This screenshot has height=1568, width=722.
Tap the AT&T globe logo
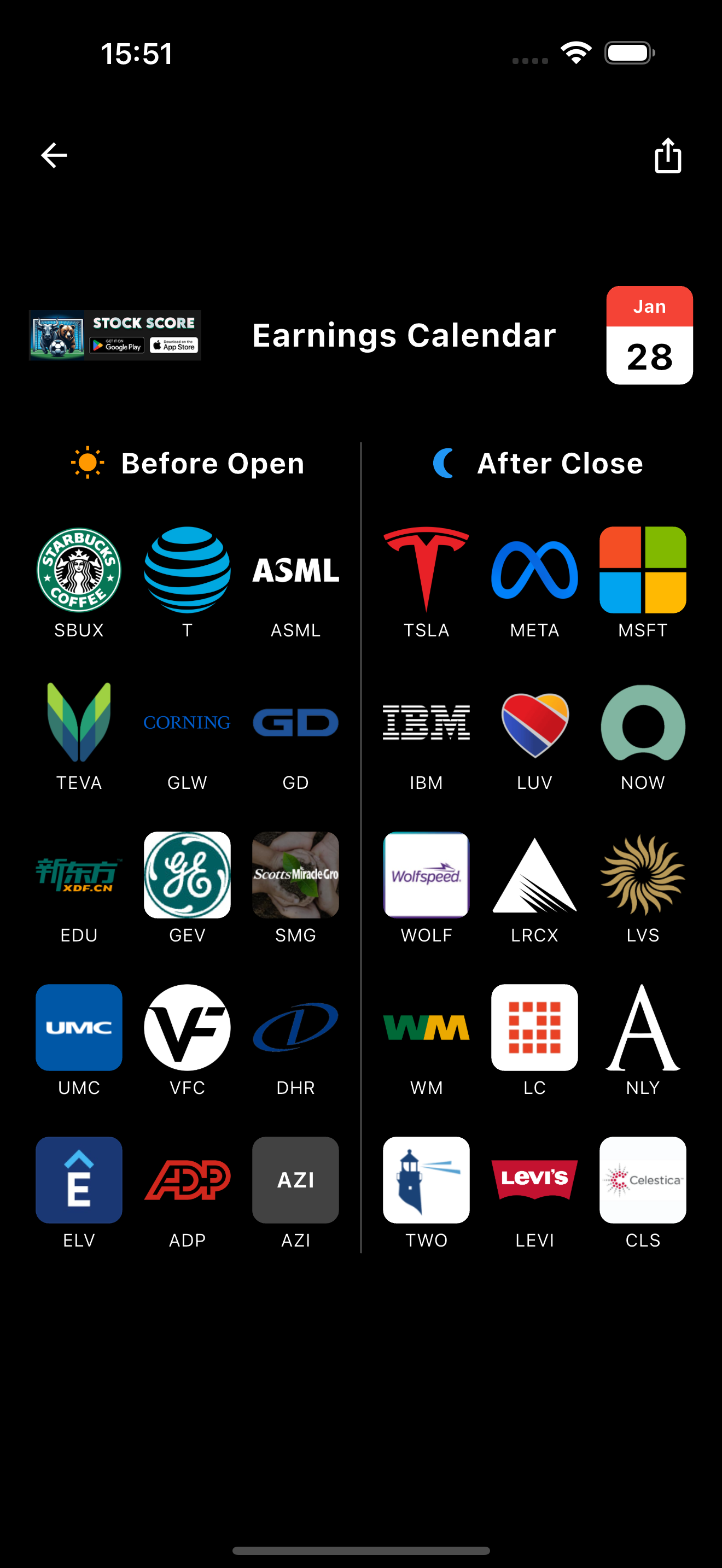pos(187,570)
